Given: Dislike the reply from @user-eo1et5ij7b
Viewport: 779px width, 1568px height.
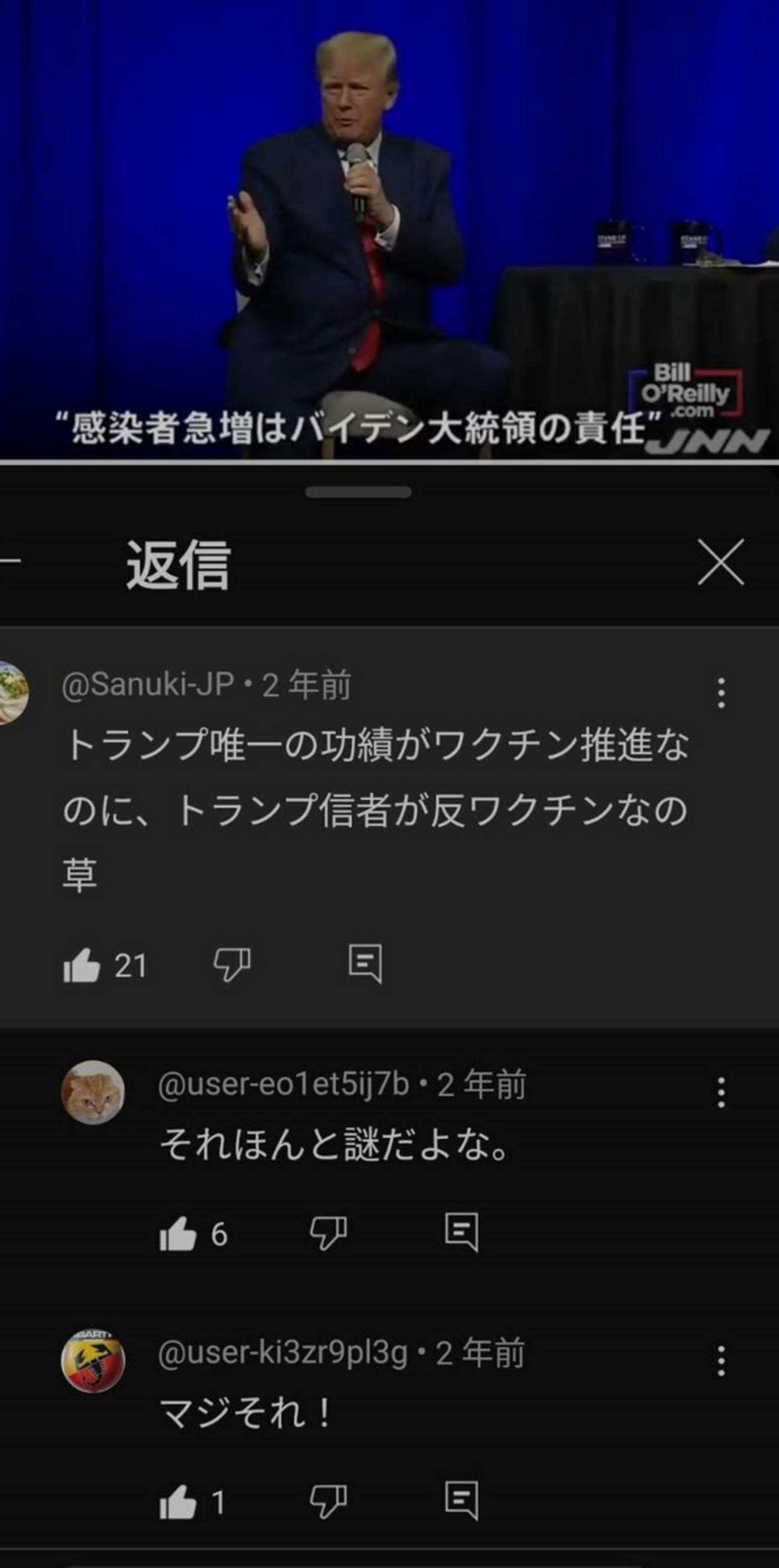Looking at the screenshot, I should [x=328, y=1233].
